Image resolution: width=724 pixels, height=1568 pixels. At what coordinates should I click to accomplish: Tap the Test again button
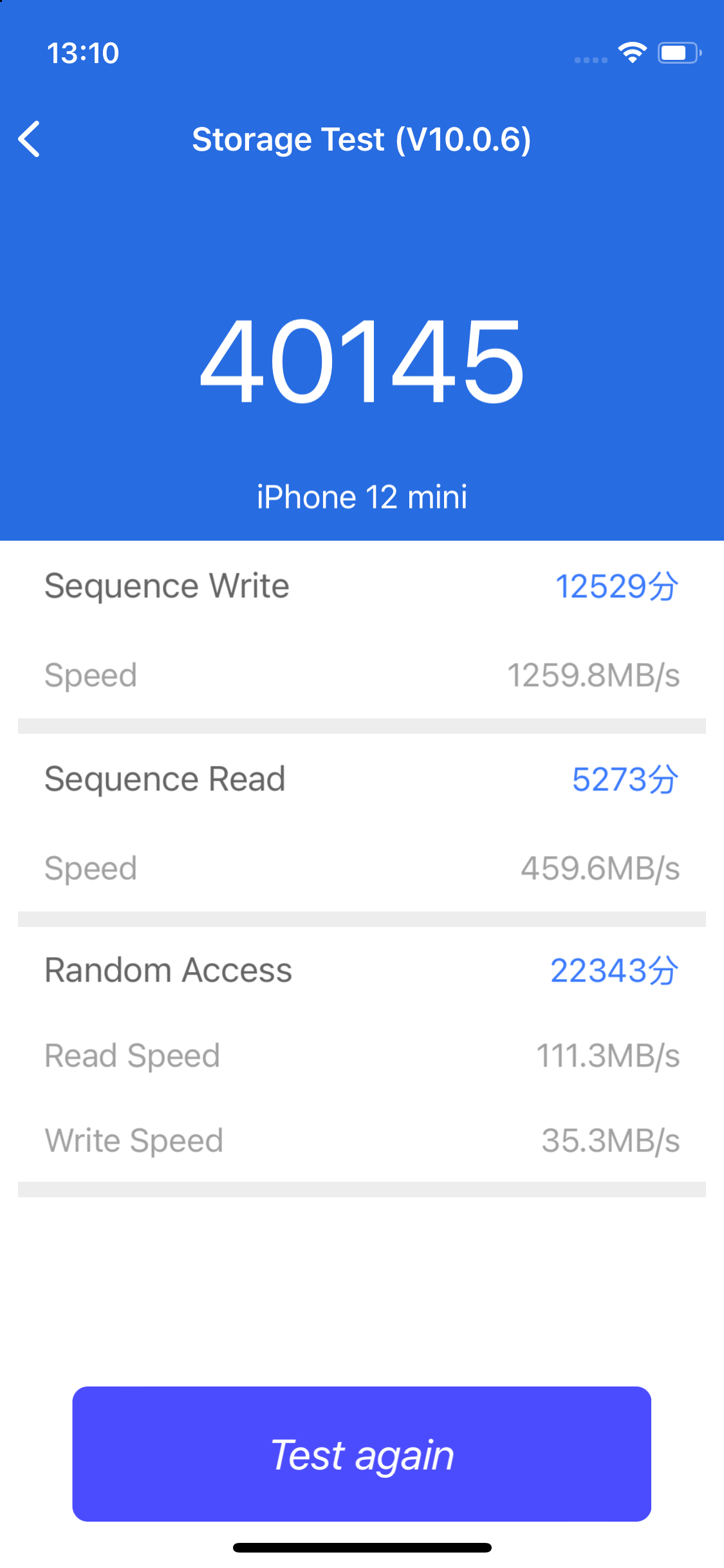pos(362,1454)
